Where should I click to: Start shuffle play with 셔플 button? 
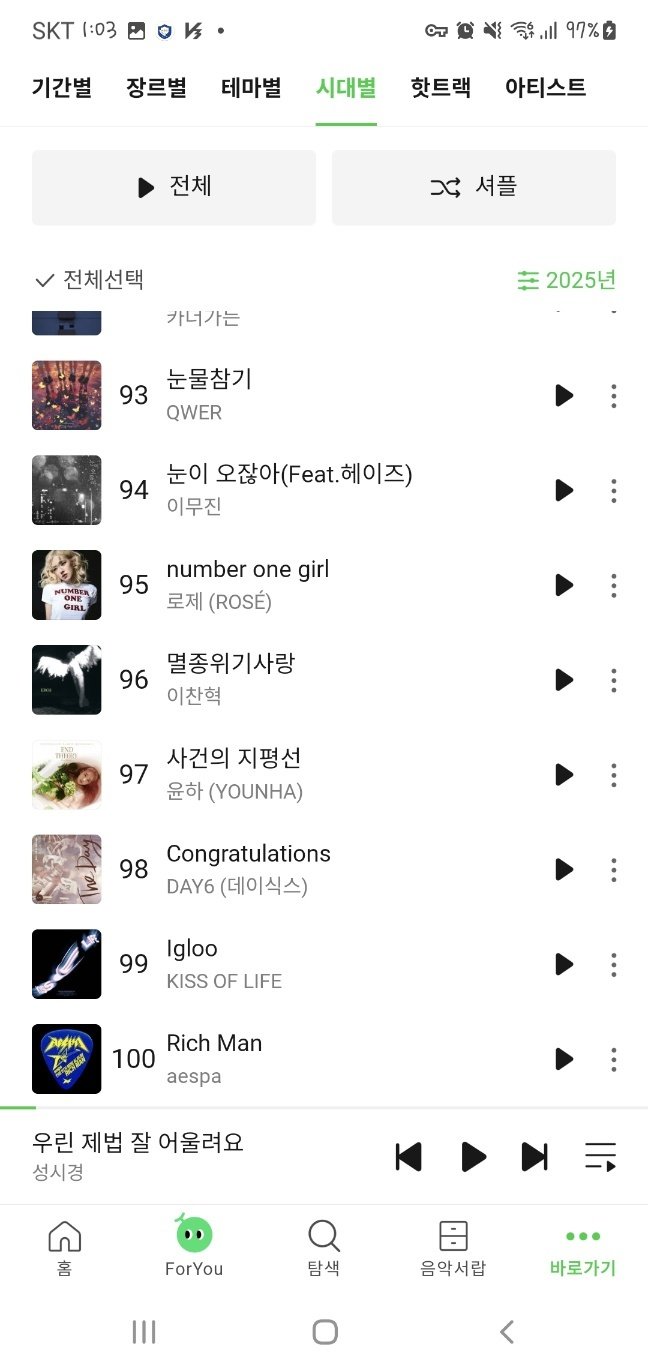pyautogui.click(x=474, y=187)
